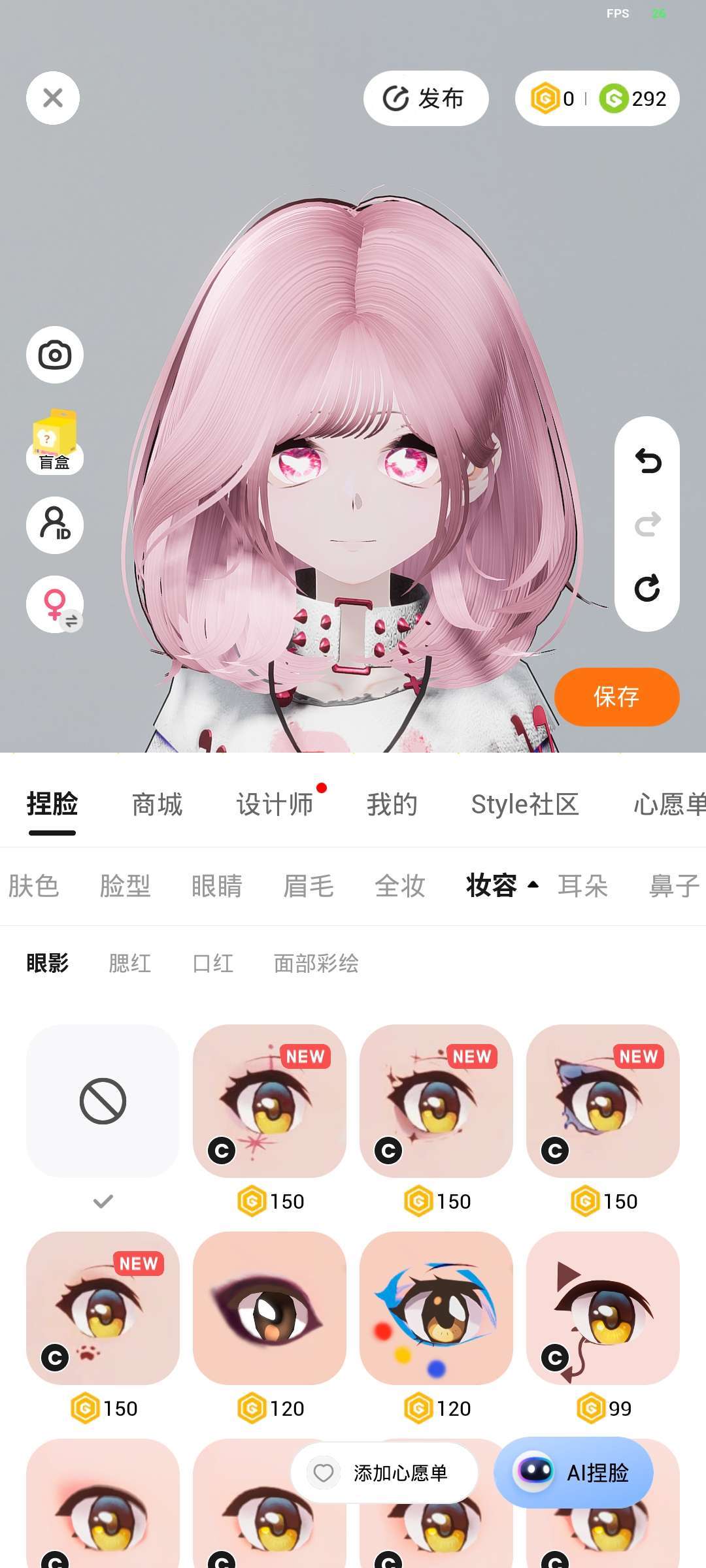Switch to the 商城 tab
This screenshot has width=706, height=1568.
coord(157,804)
